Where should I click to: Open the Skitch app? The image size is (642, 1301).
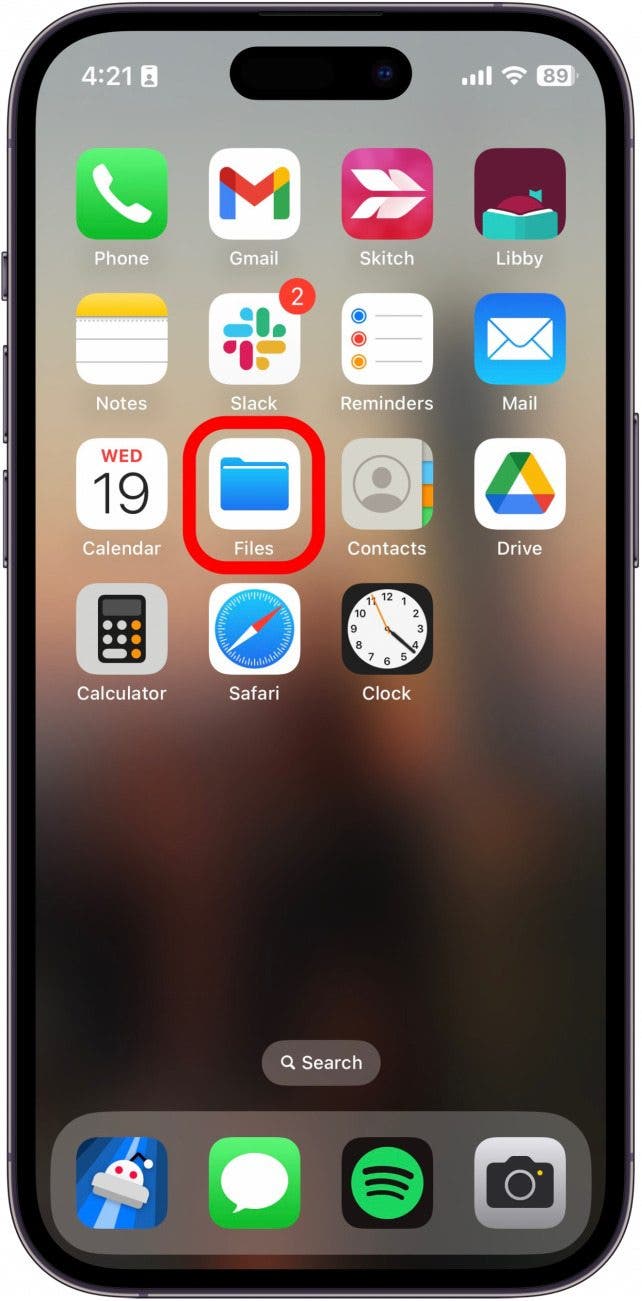tap(387, 194)
